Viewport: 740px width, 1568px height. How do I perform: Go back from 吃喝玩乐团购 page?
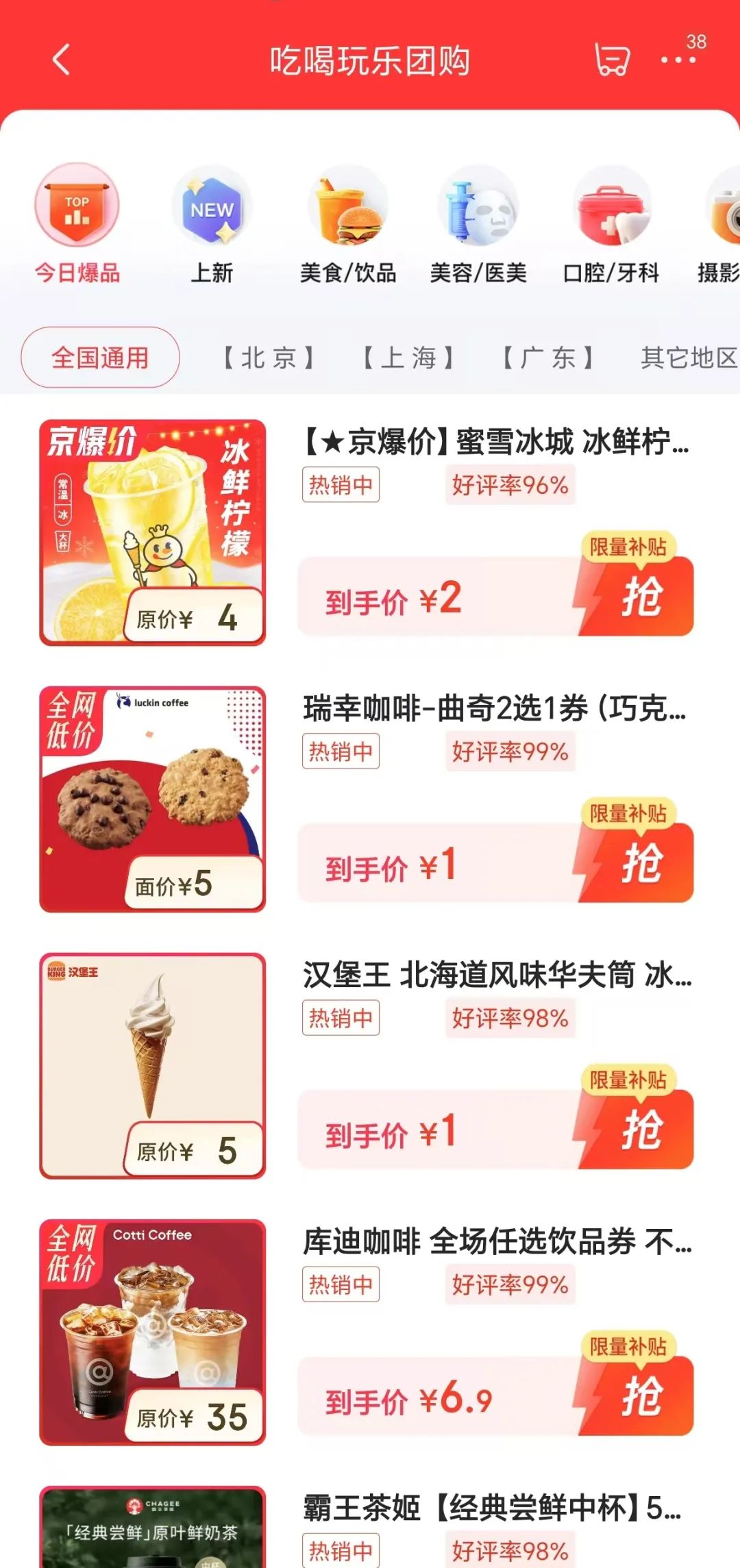click(x=62, y=60)
